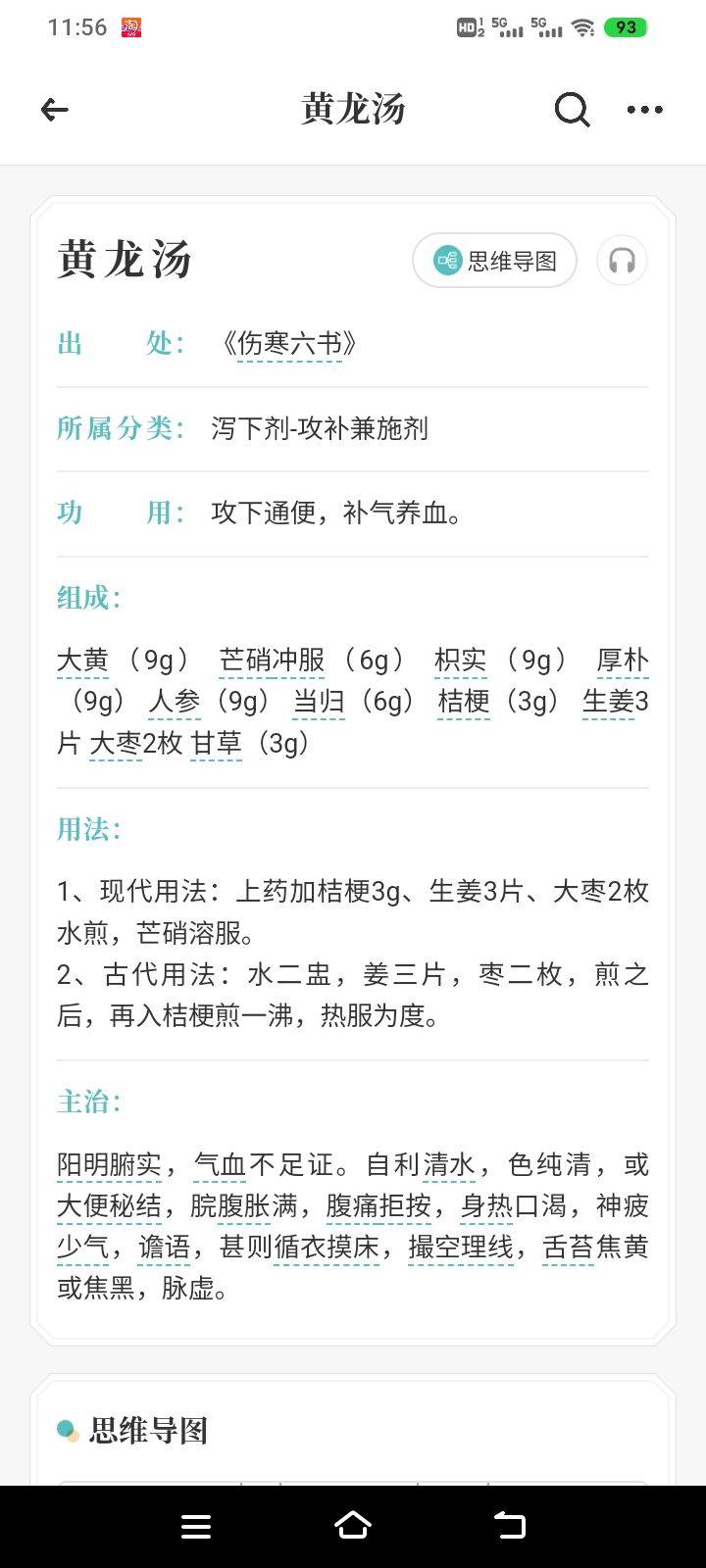Open search from the magnifier icon
Viewport: 706px width, 1568px height.
coord(572,110)
